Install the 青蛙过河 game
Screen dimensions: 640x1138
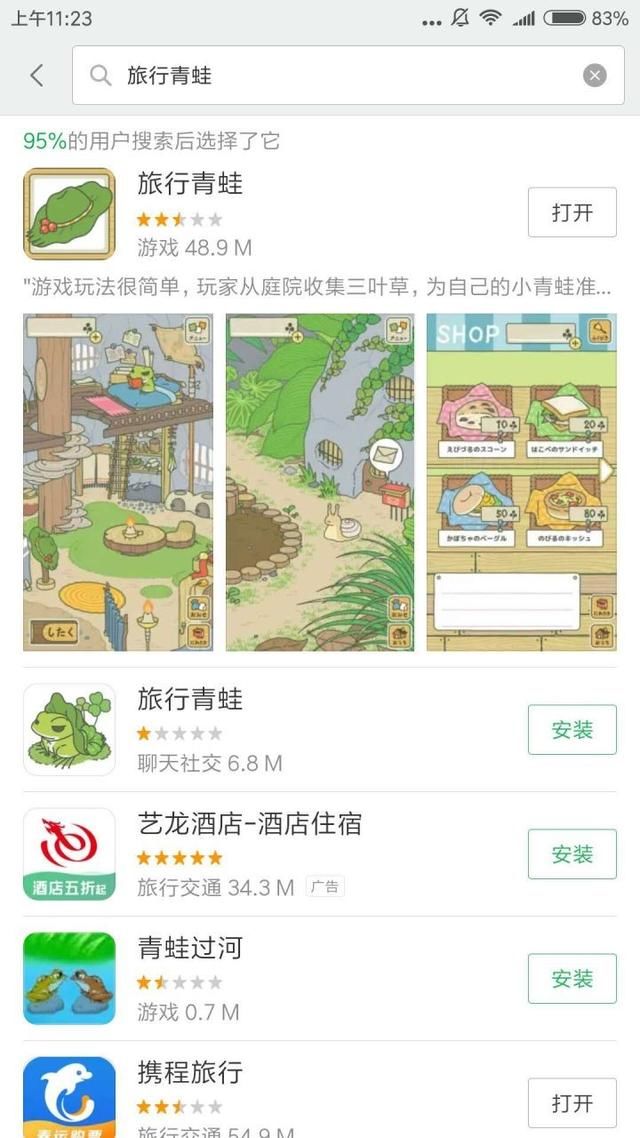pos(572,979)
